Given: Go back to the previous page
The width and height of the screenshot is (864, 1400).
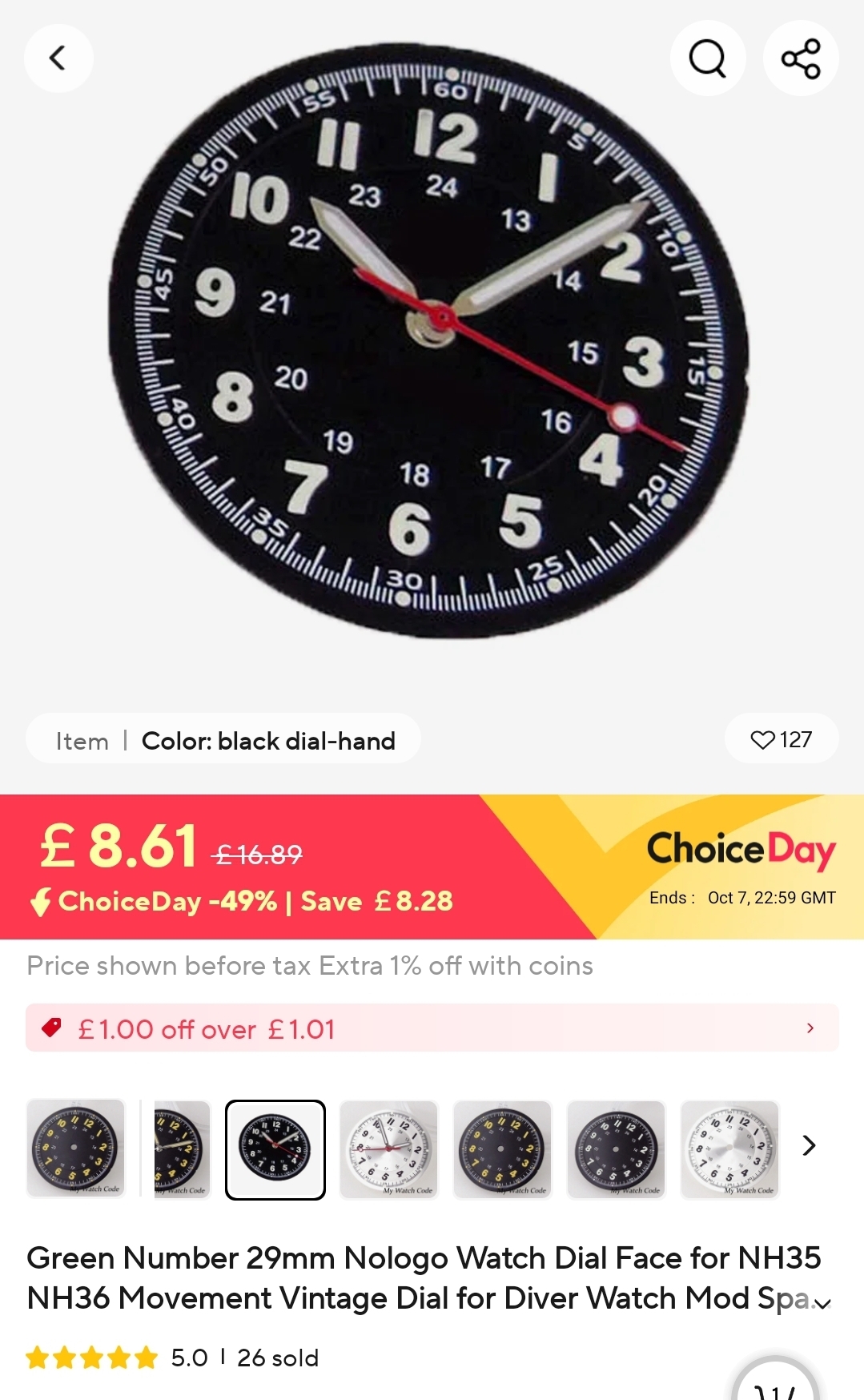Looking at the screenshot, I should pyautogui.click(x=58, y=58).
